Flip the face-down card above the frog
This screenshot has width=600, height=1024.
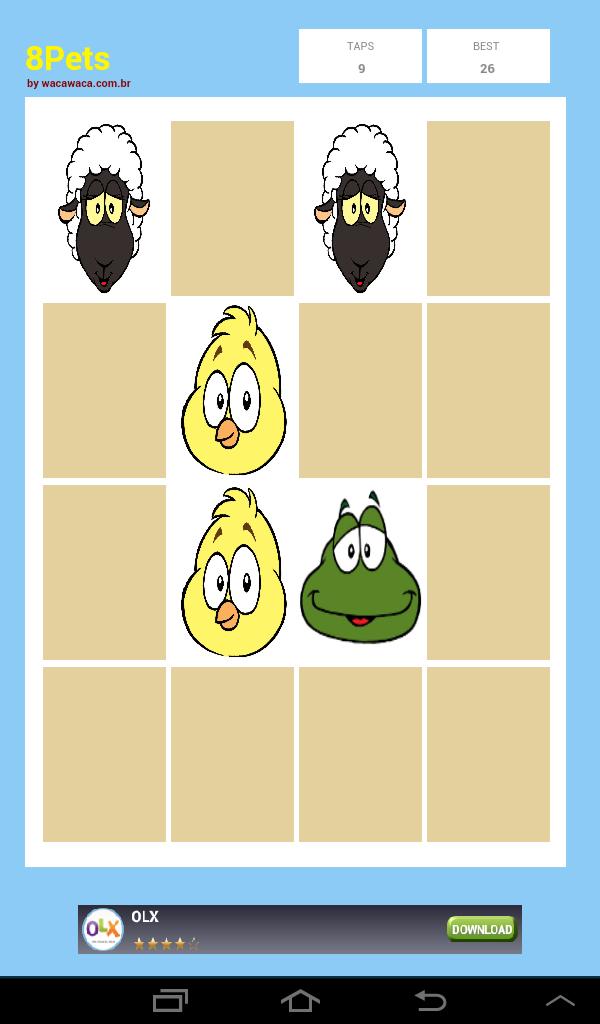click(x=360, y=390)
